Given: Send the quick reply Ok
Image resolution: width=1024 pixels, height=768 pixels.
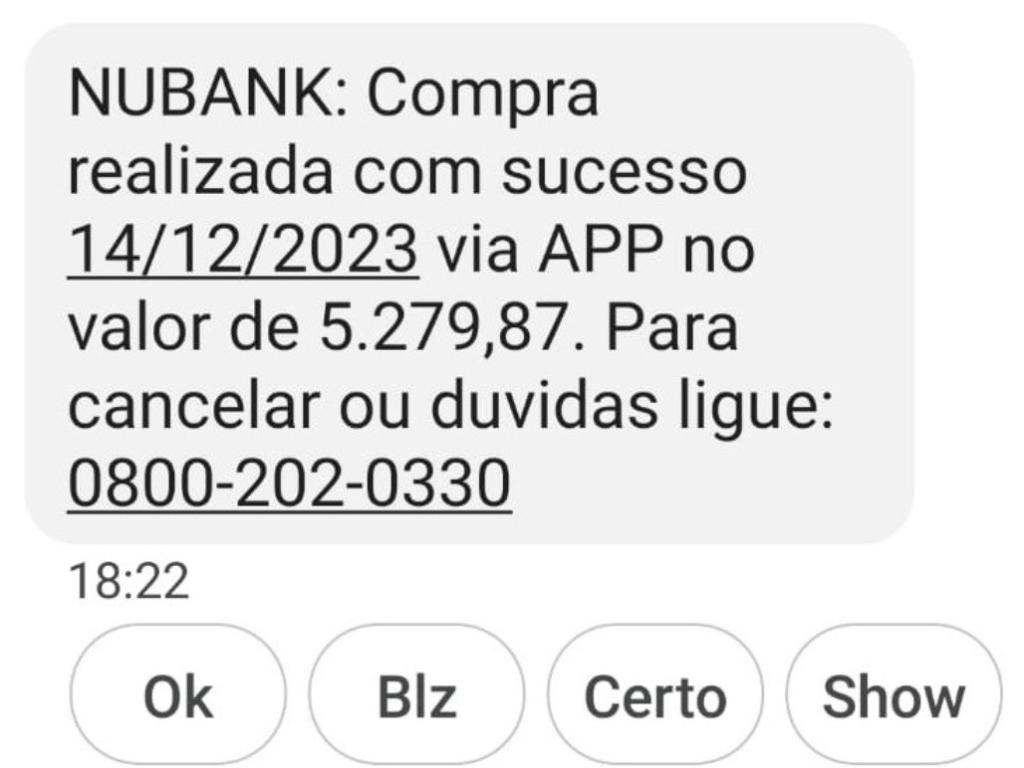Looking at the screenshot, I should click(178, 695).
